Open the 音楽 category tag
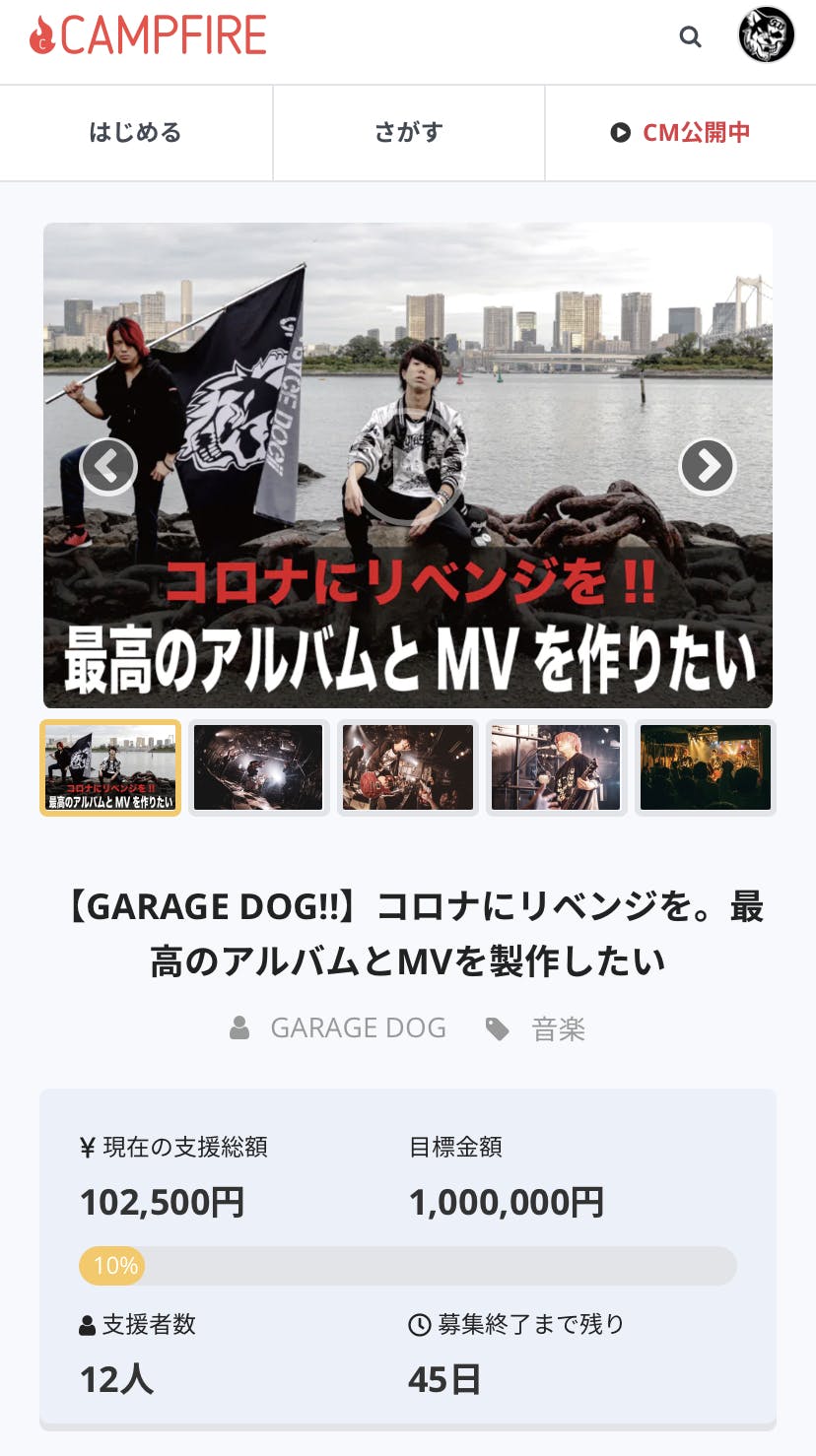 click(x=558, y=1029)
